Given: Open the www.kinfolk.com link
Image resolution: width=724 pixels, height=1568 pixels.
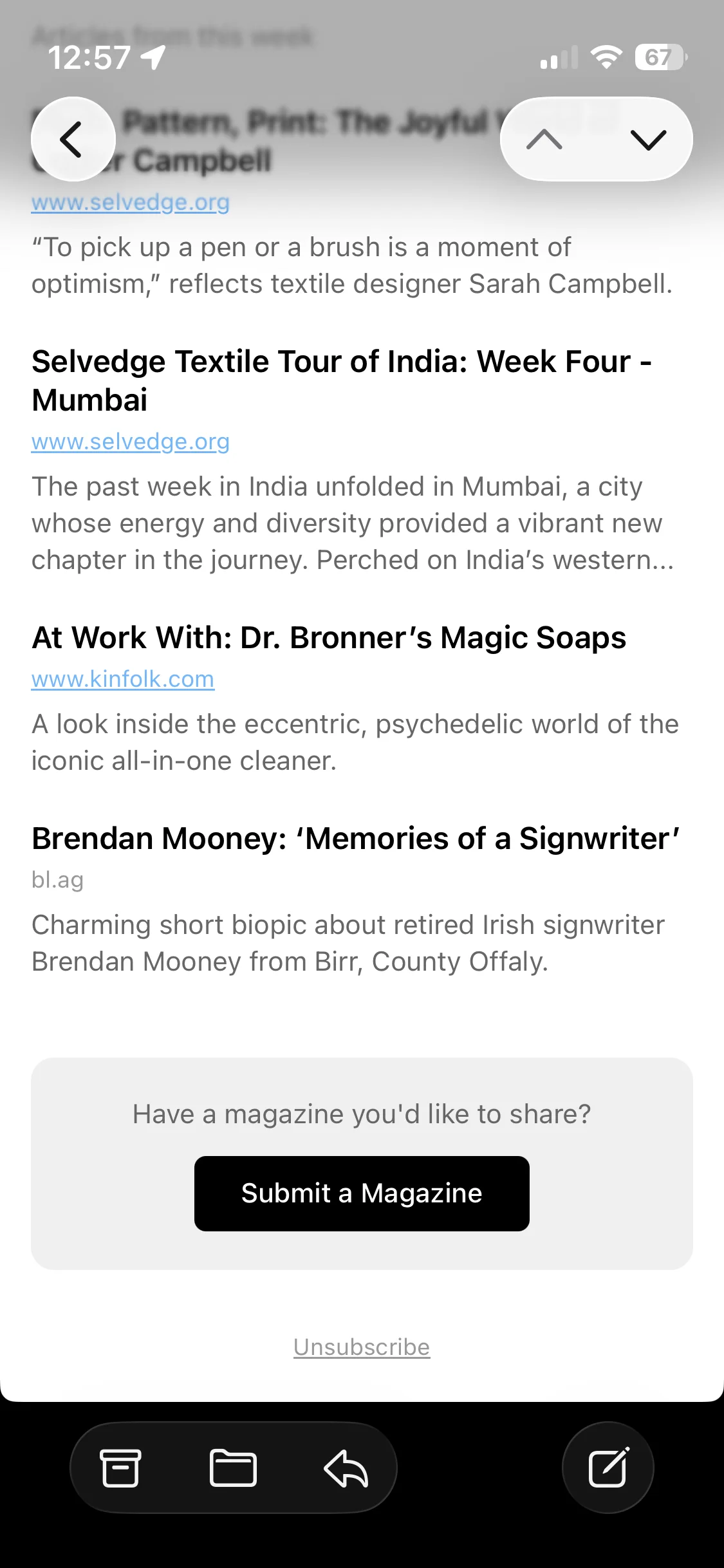Looking at the screenshot, I should [x=123, y=678].
